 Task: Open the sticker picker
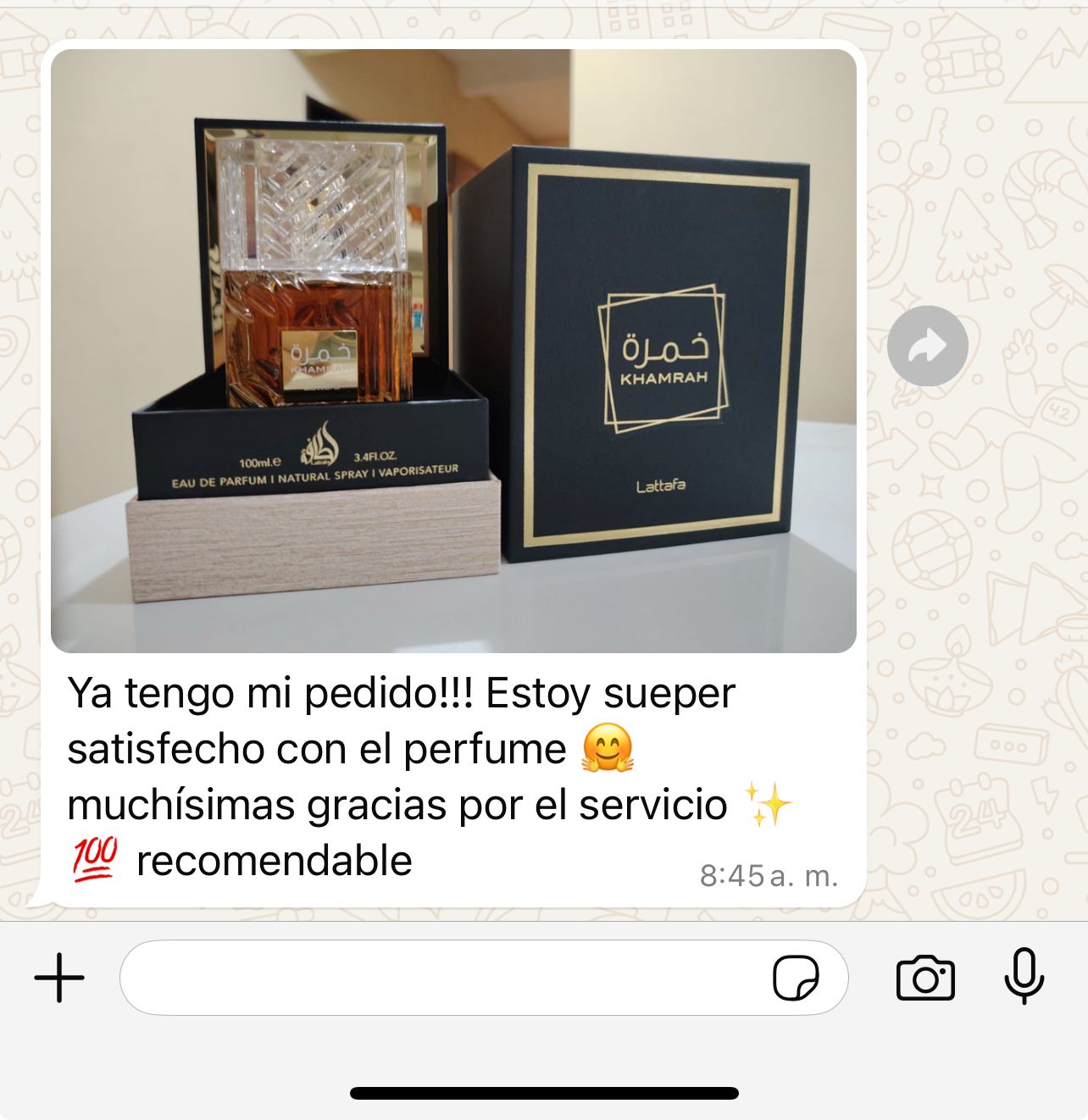click(796, 979)
